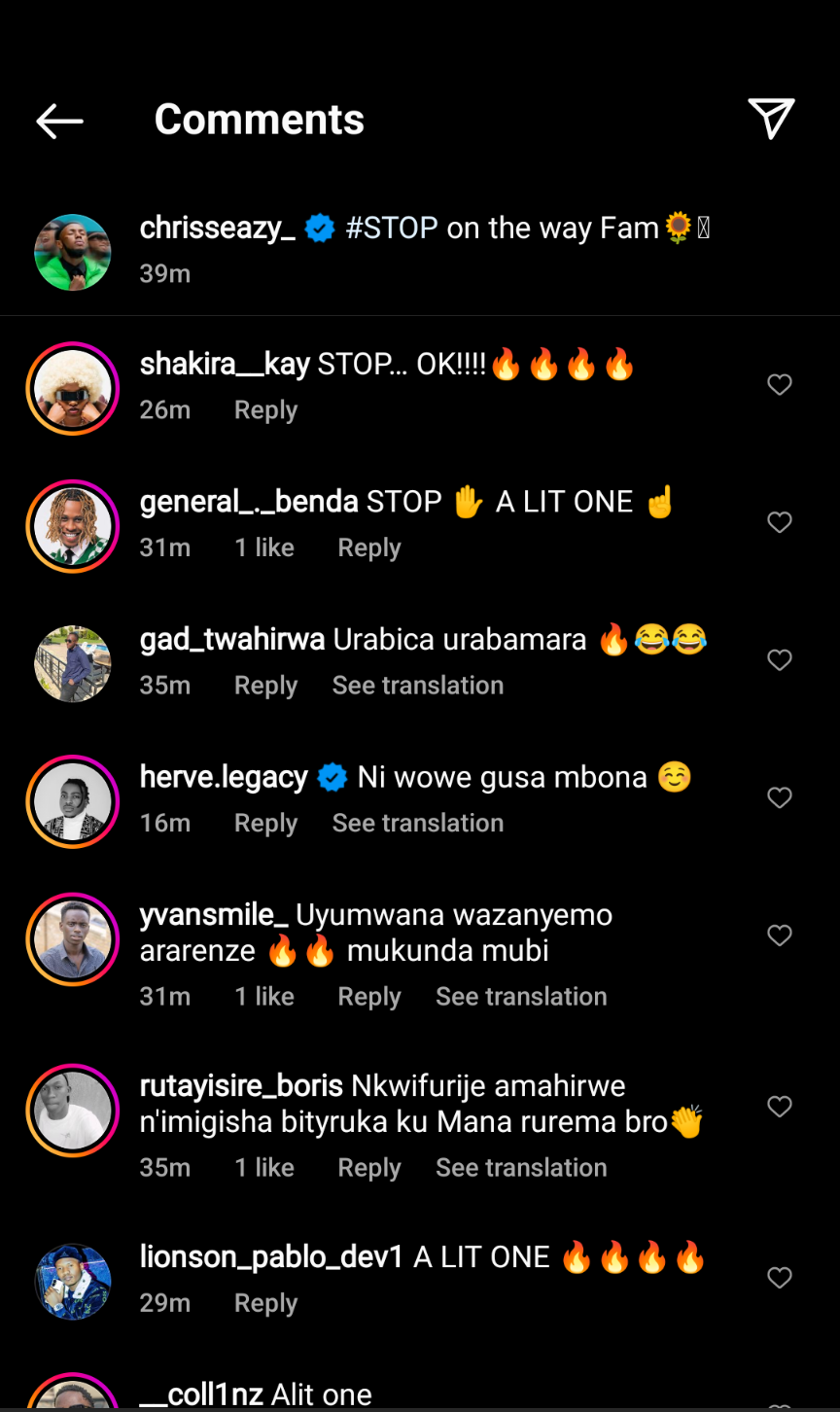Like gad_twahirwa's comment
The height and width of the screenshot is (1412, 840).
[x=780, y=660]
